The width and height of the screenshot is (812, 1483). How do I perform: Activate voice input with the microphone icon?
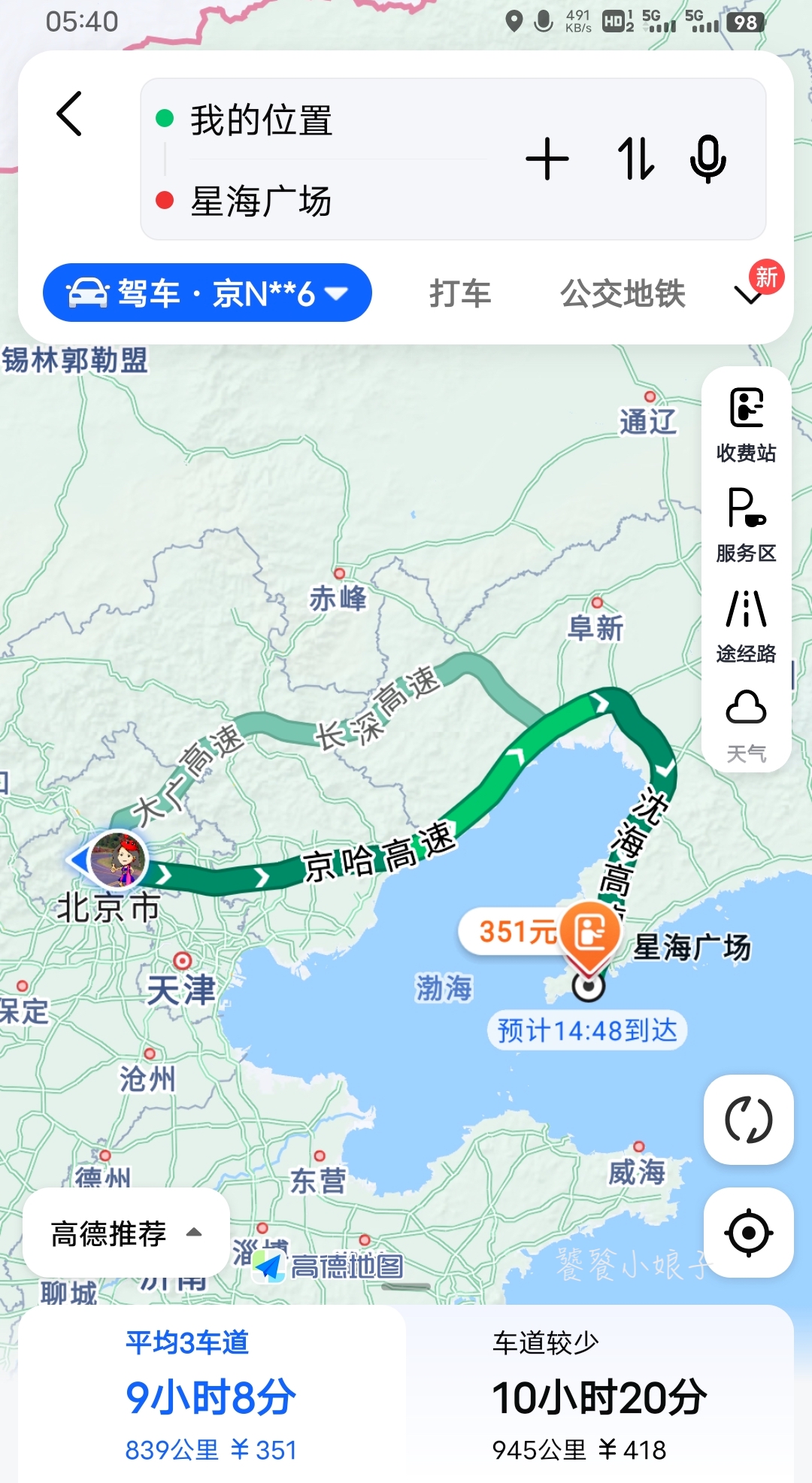coord(707,159)
